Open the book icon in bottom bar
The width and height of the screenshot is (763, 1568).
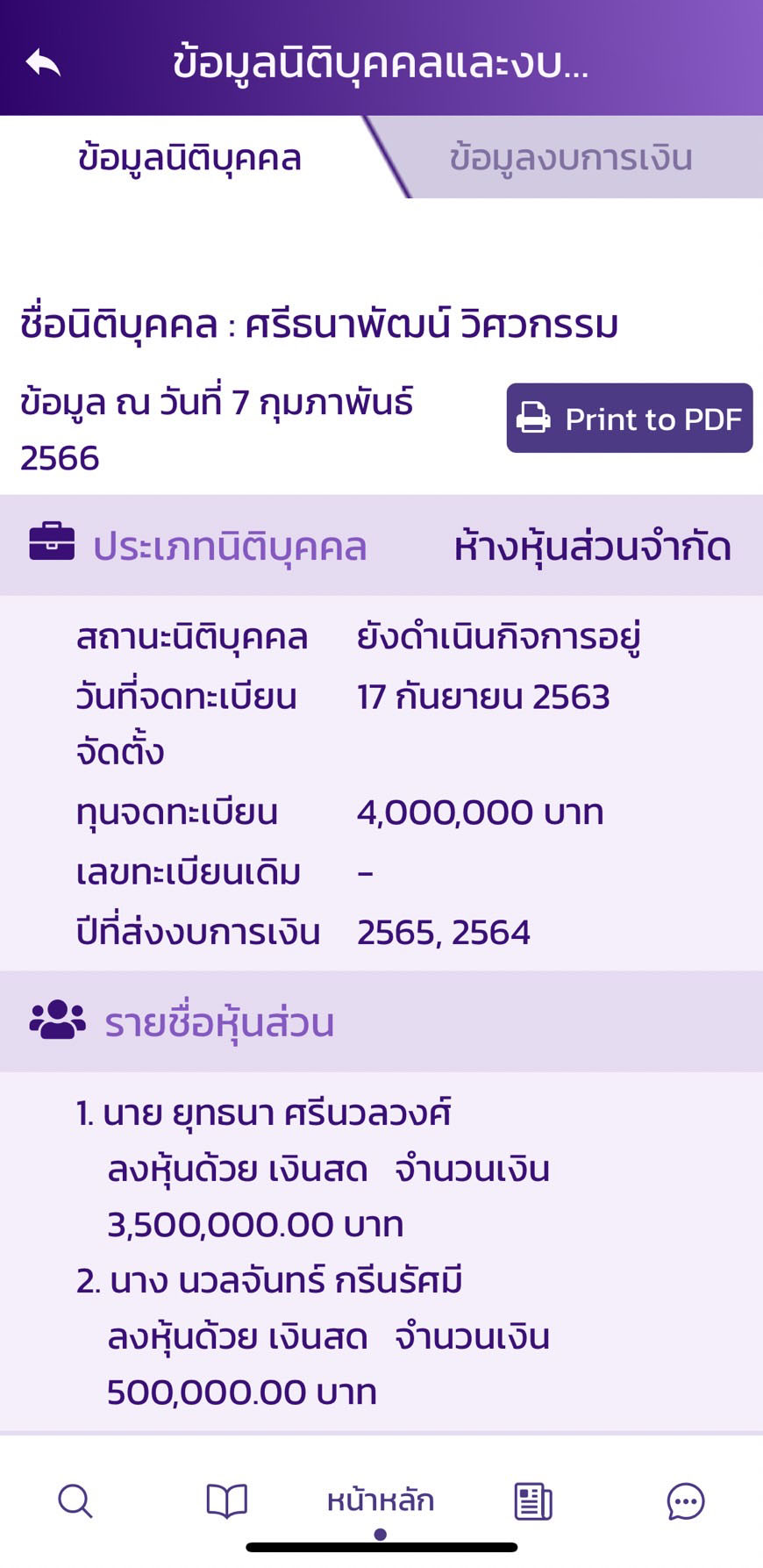pos(226,1500)
